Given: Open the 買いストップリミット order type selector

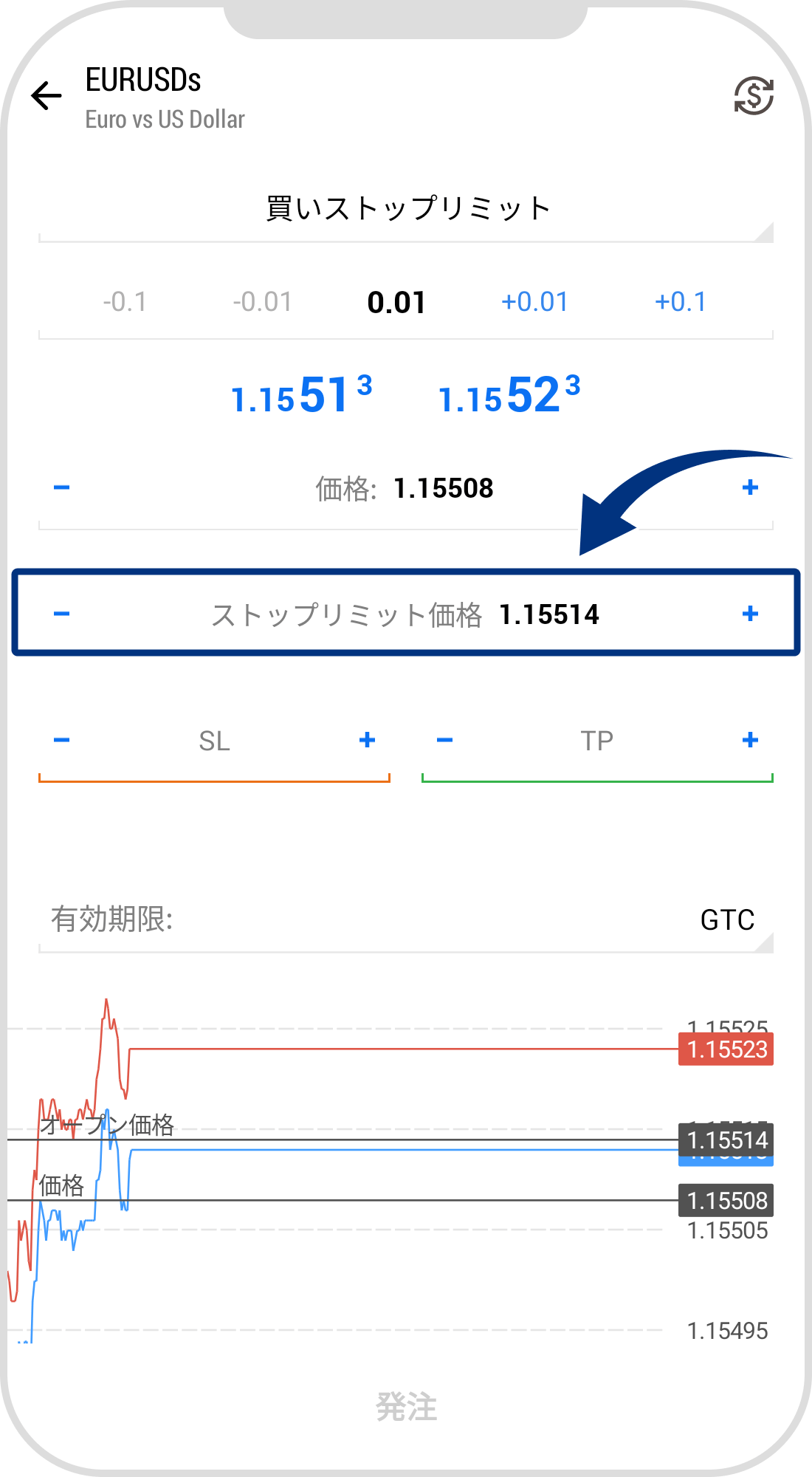Looking at the screenshot, I should click(406, 208).
